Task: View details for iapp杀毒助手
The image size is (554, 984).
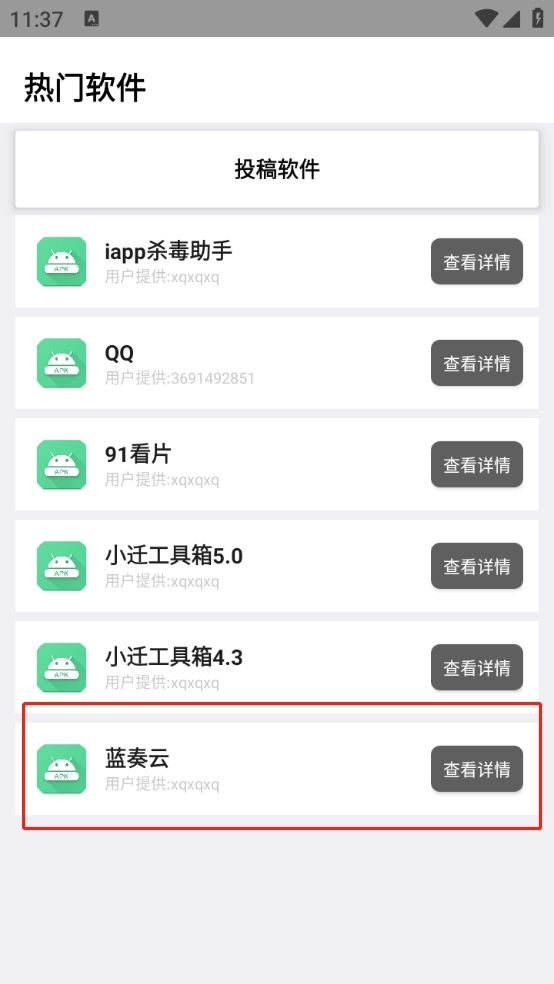Action: coord(477,262)
